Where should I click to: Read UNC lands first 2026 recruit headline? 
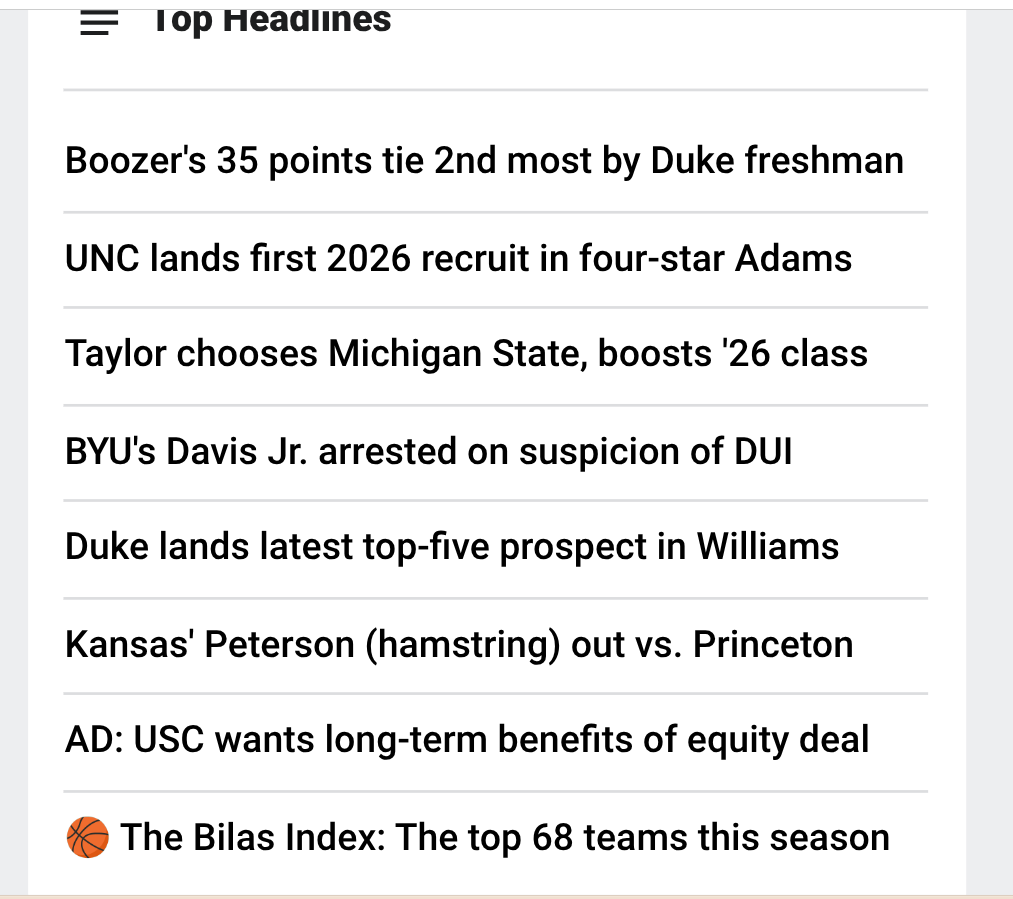(x=458, y=258)
